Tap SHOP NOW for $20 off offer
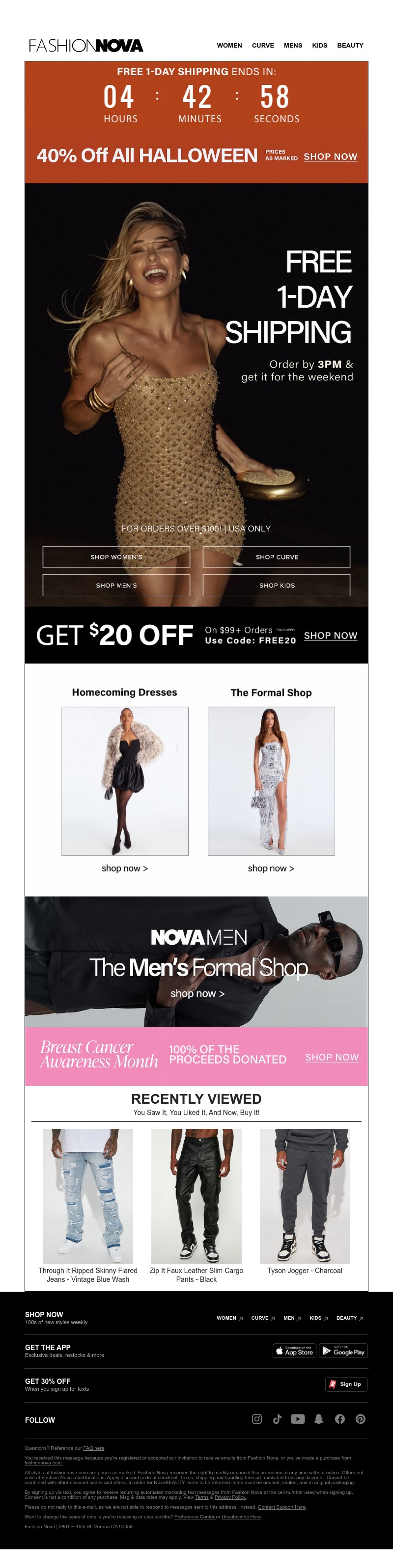The width and height of the screenshot is (393, 1568). coord(330,636)
